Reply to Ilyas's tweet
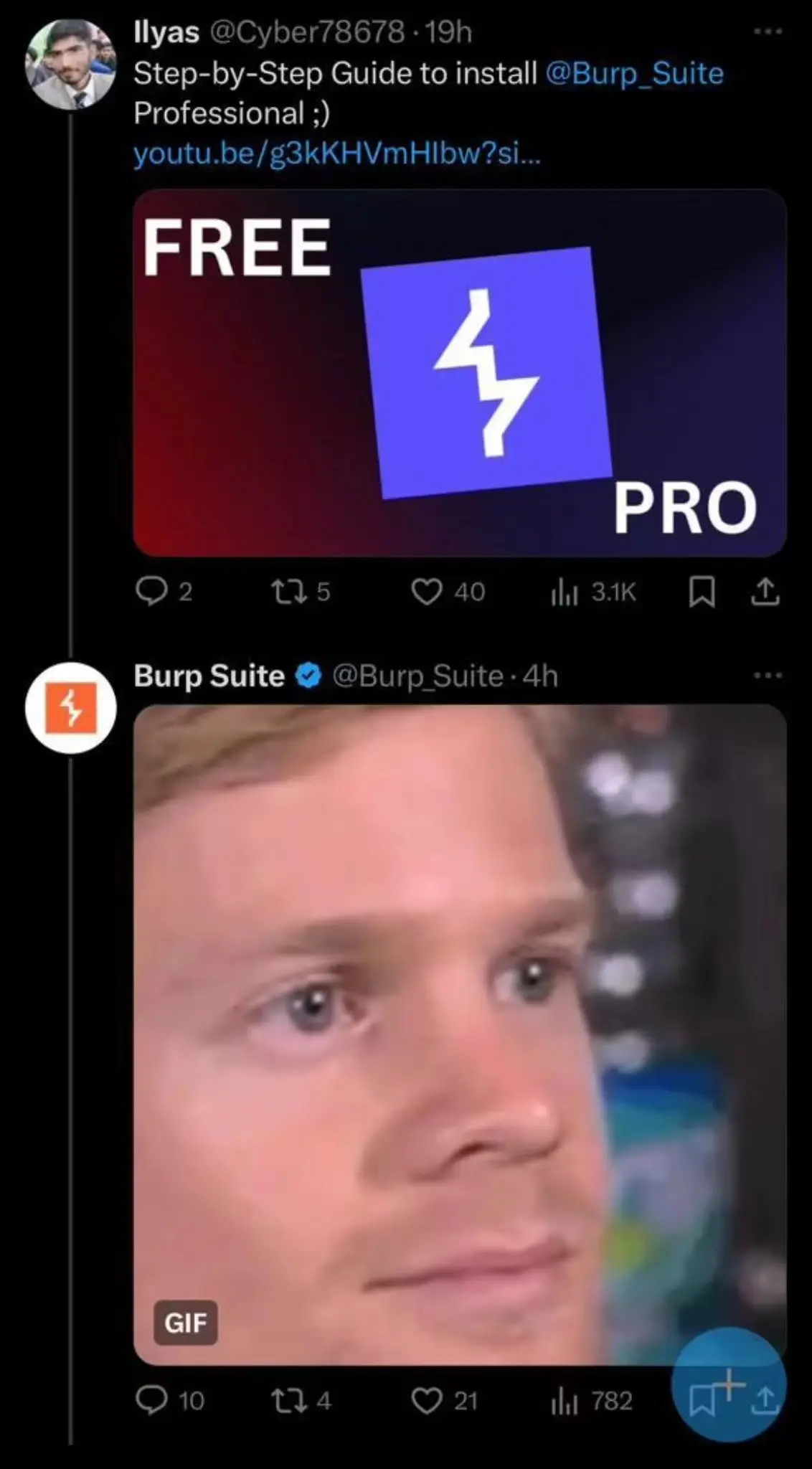 (151, 592)
